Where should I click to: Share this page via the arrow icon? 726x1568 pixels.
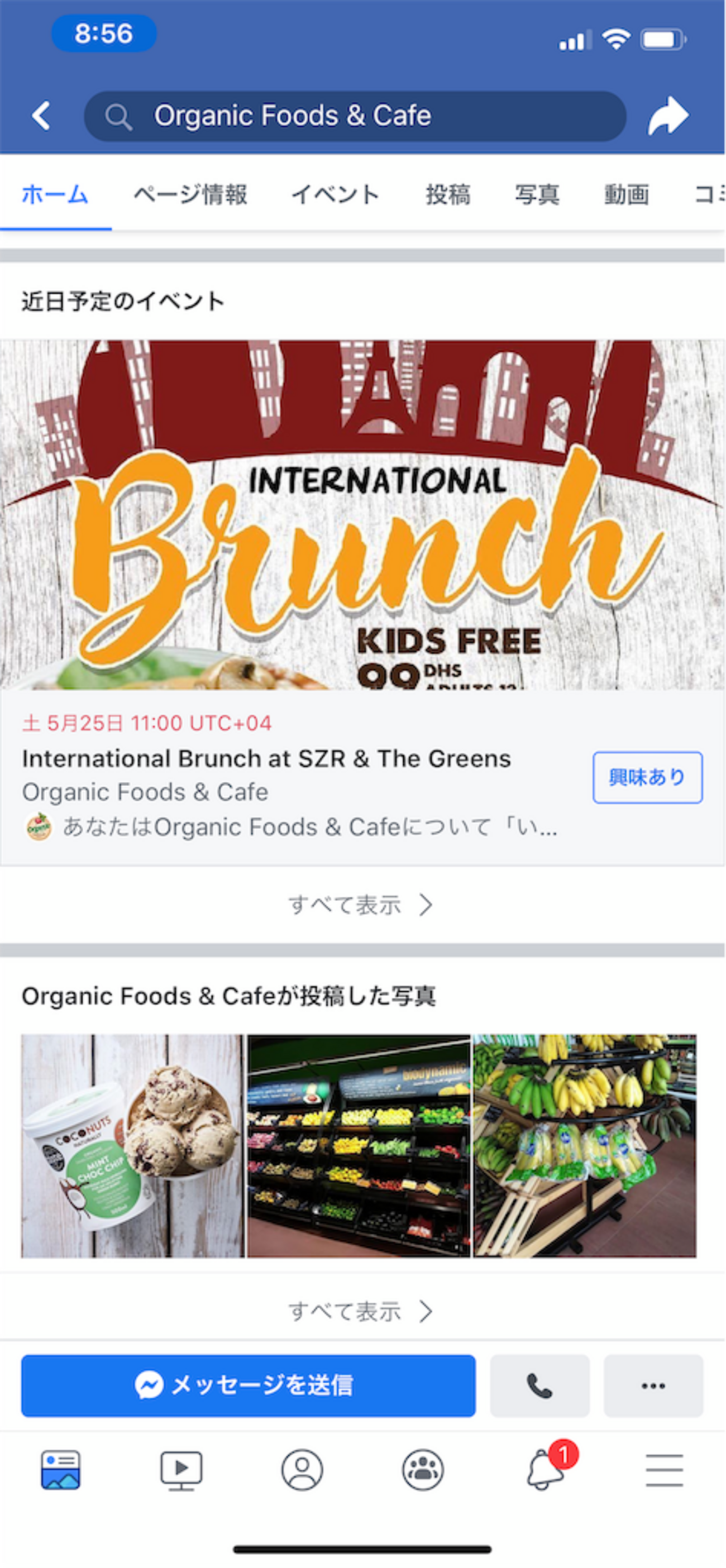(x=667, y=116)
